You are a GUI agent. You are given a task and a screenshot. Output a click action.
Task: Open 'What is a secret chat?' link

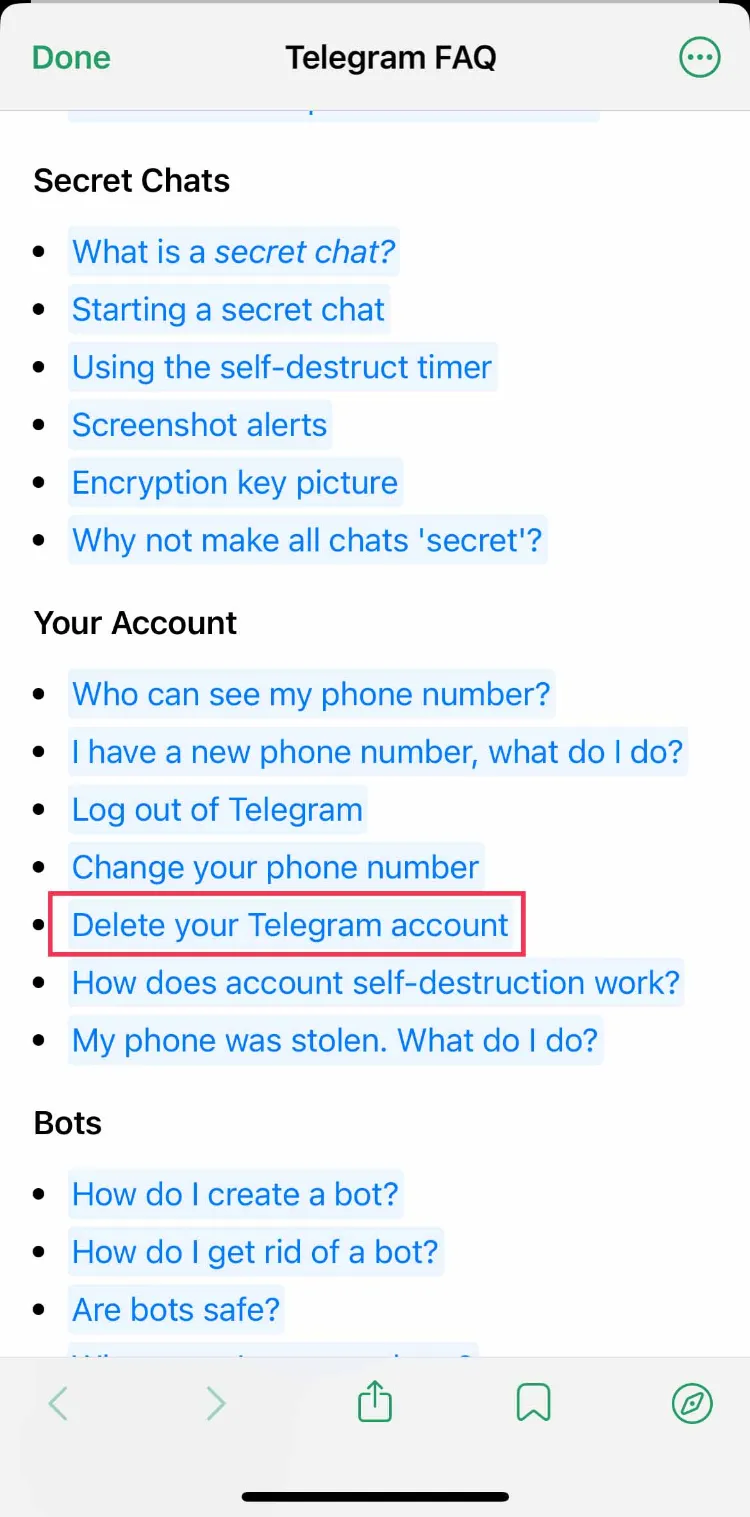pyautogui.click(x=233, y=251)
